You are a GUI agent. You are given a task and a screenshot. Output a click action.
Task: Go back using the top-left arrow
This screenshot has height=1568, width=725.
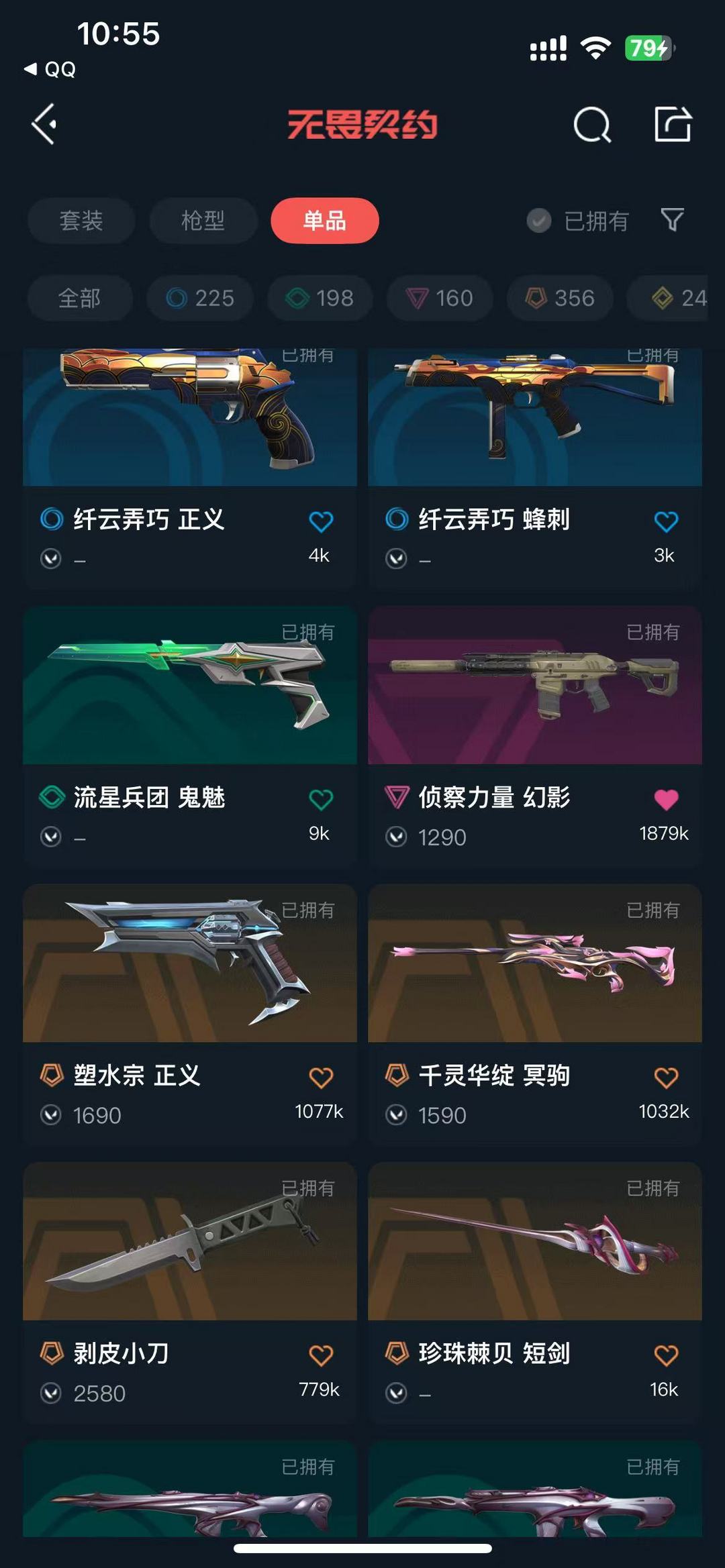tap(44, 124)
